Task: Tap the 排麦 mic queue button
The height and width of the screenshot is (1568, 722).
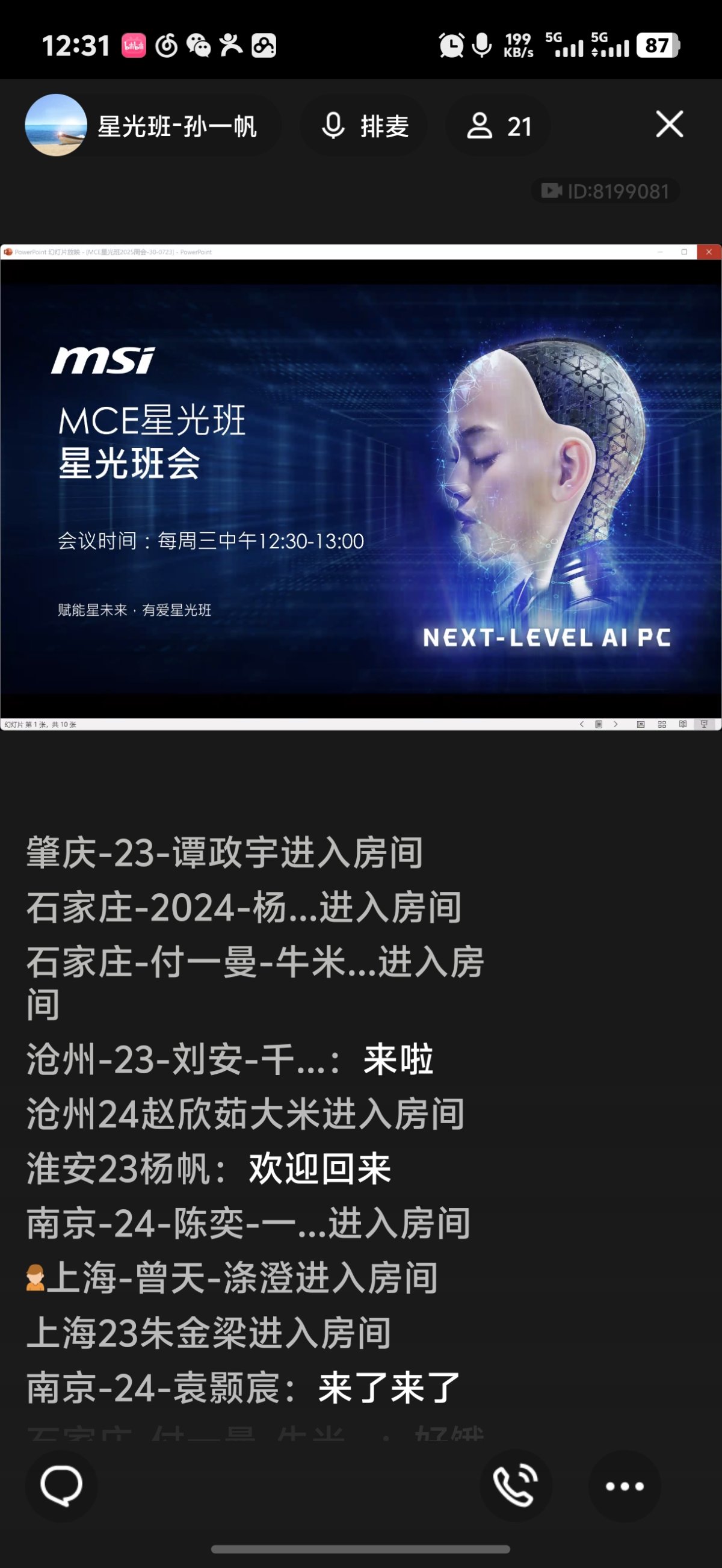Action: (364, 126)
